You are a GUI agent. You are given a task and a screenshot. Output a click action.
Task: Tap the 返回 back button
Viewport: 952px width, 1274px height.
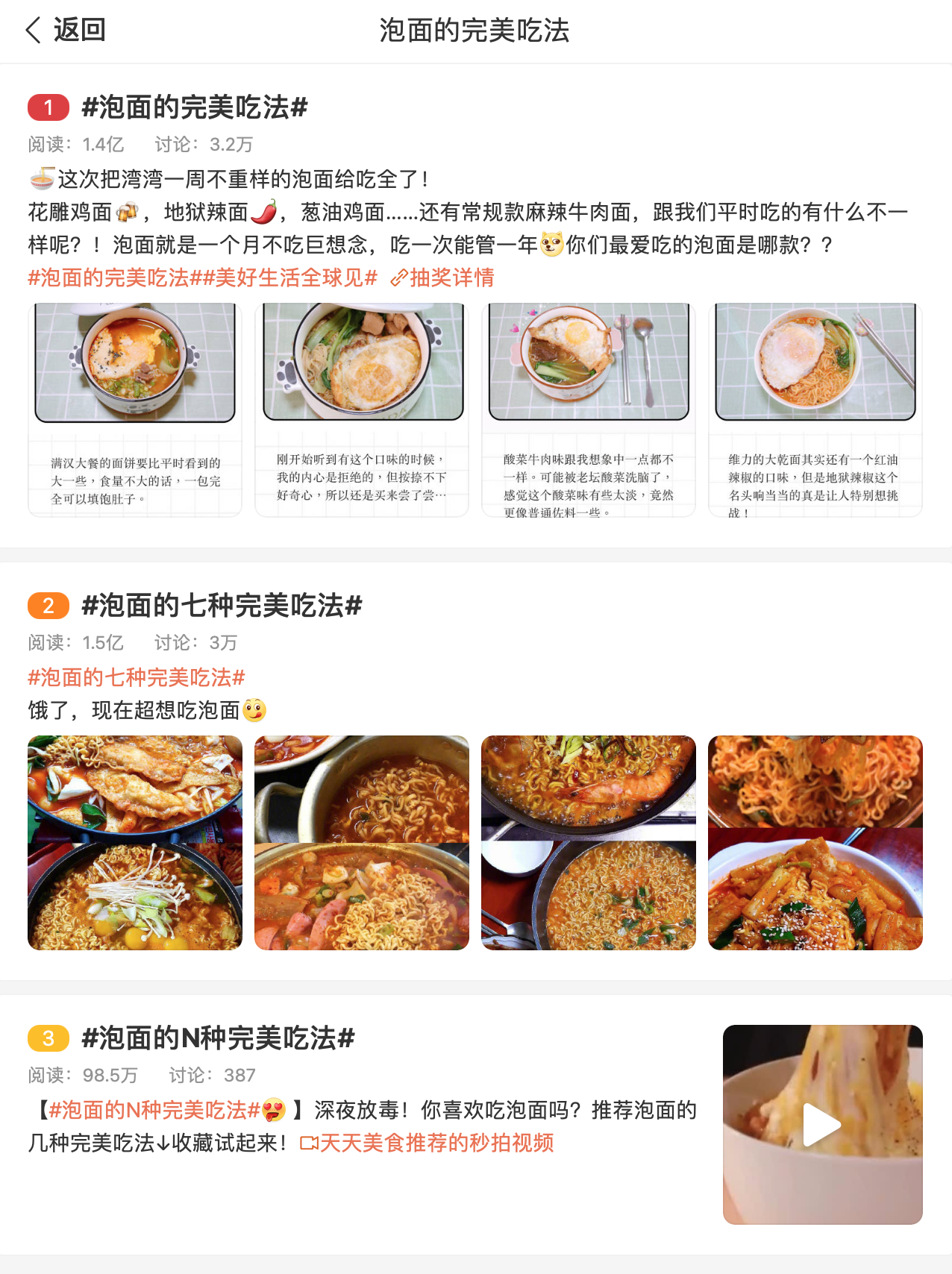coord(66,31)
